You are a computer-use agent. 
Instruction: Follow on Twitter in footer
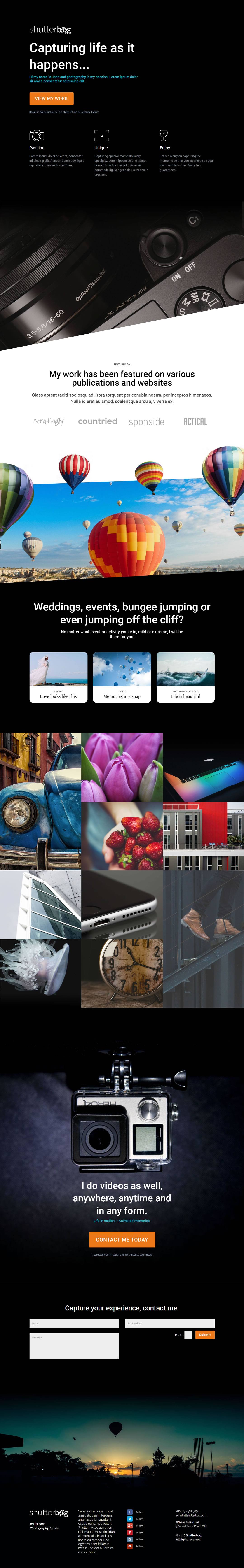pyautogui.click(x=130, y=1519)
